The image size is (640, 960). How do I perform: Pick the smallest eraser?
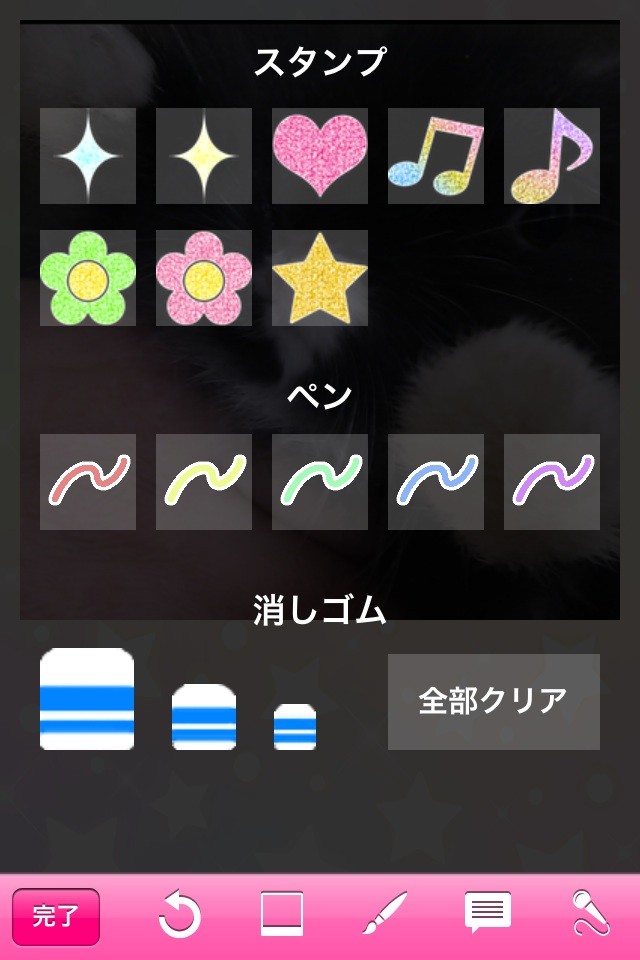pos(295,727)
